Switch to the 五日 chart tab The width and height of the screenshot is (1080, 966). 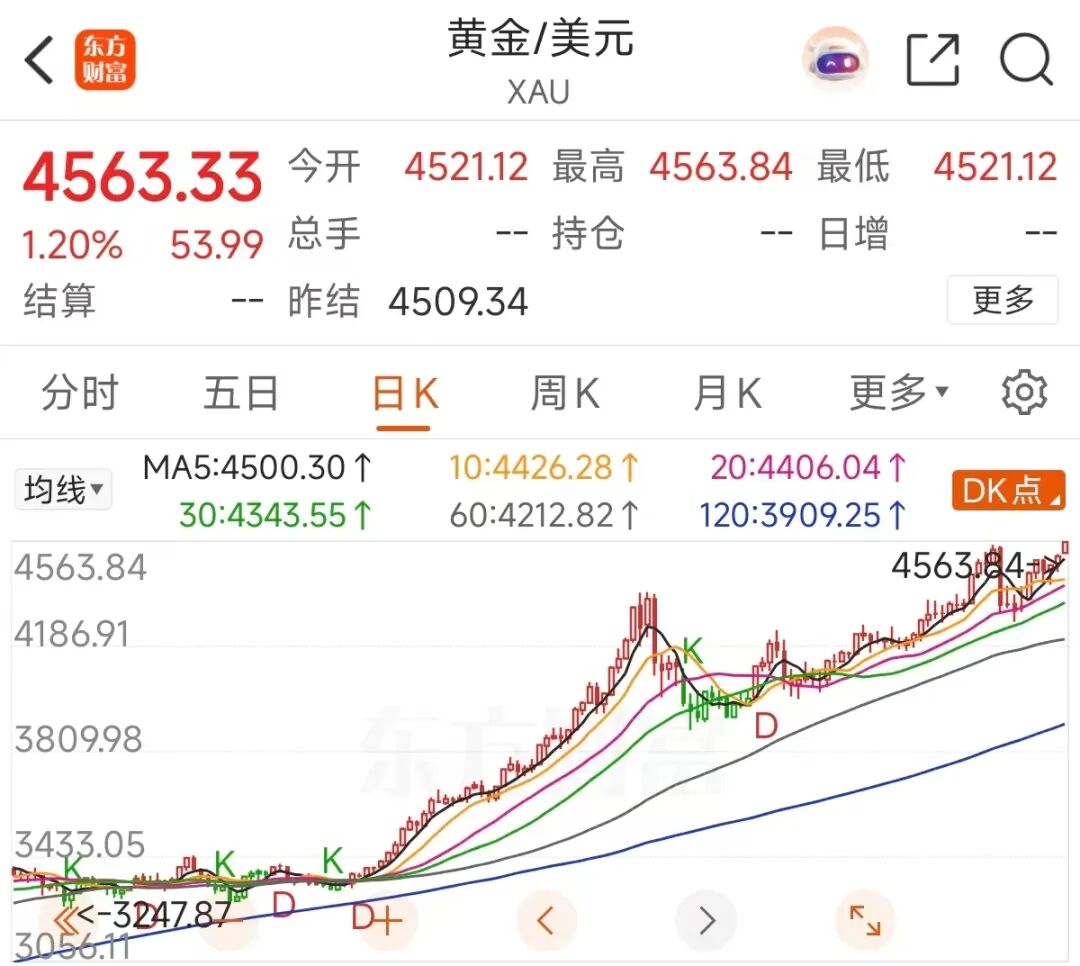click(x=240, y=394)
